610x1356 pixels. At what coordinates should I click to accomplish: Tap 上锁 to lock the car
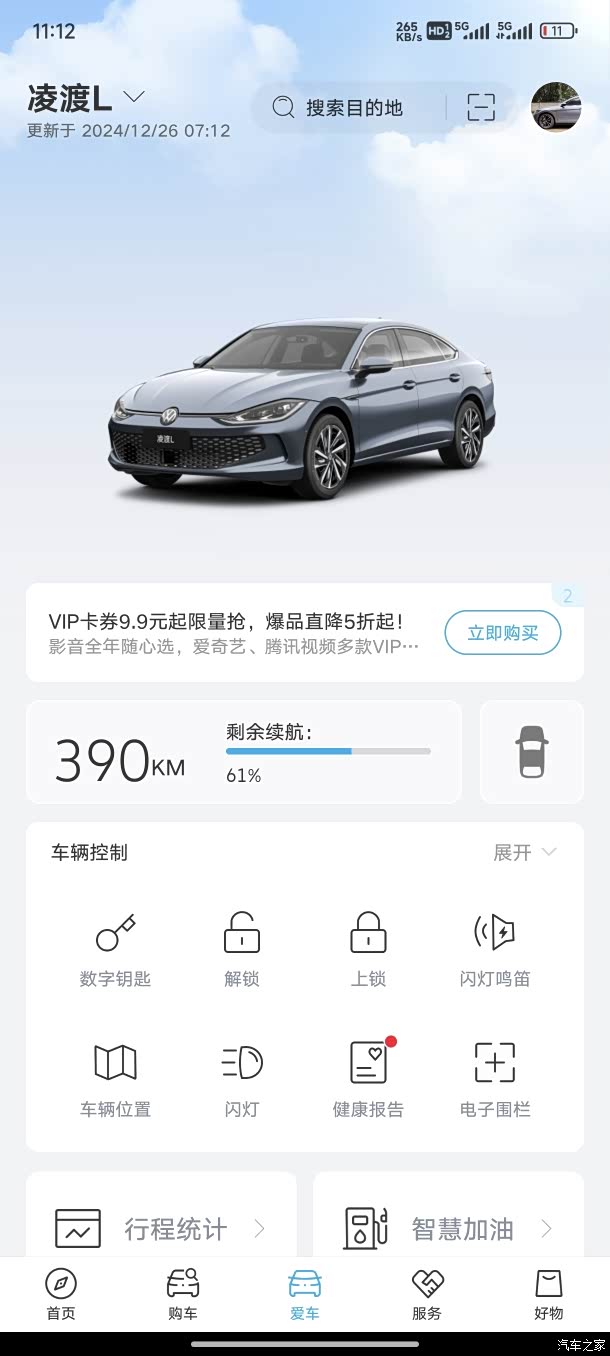tap(368, 949)
